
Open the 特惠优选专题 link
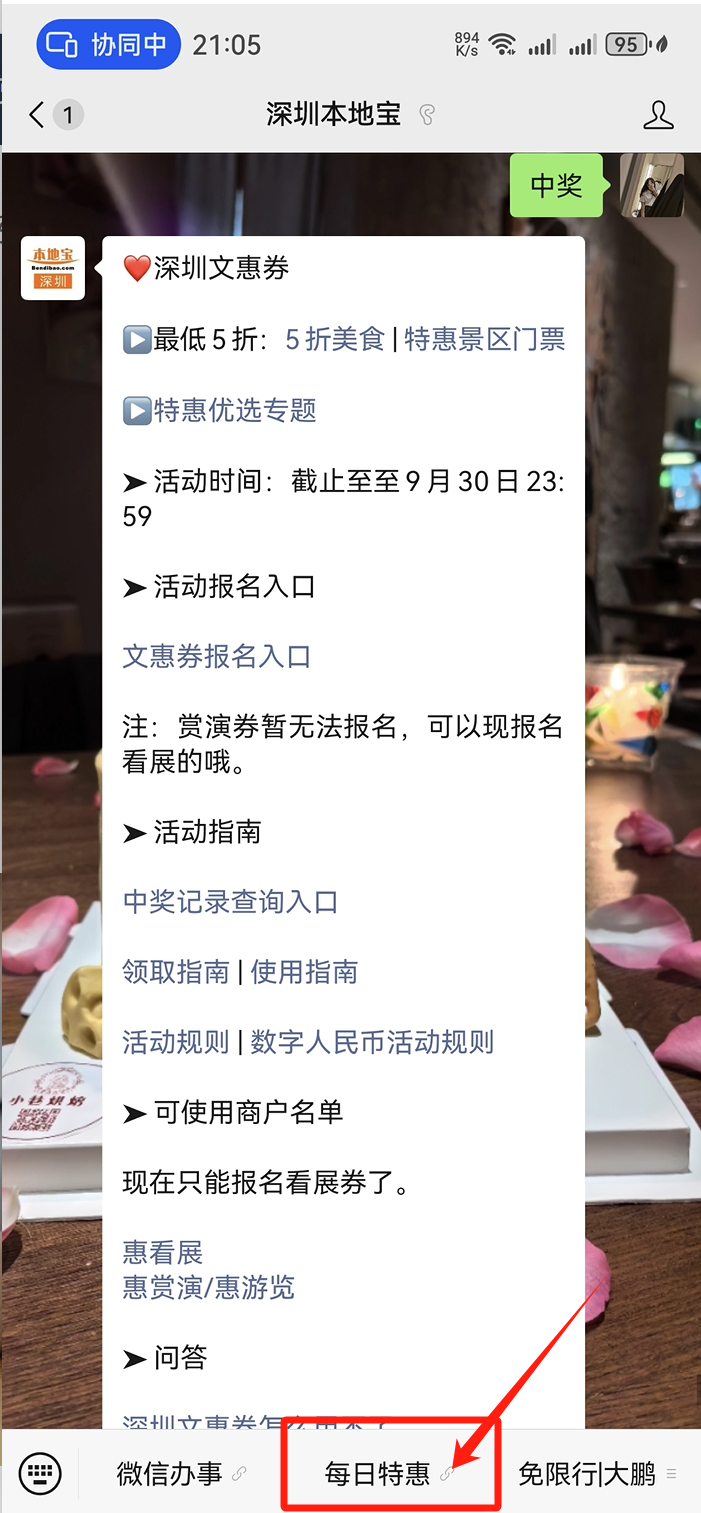click(234, 410)
